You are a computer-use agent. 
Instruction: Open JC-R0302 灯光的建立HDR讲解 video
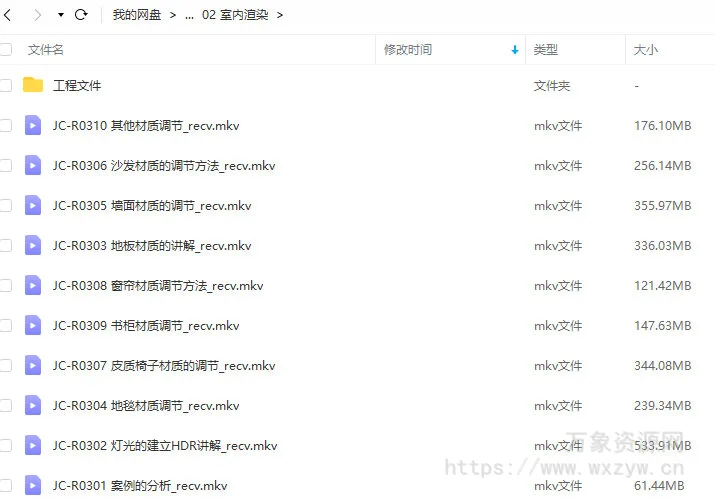click(x=165, y=446)
